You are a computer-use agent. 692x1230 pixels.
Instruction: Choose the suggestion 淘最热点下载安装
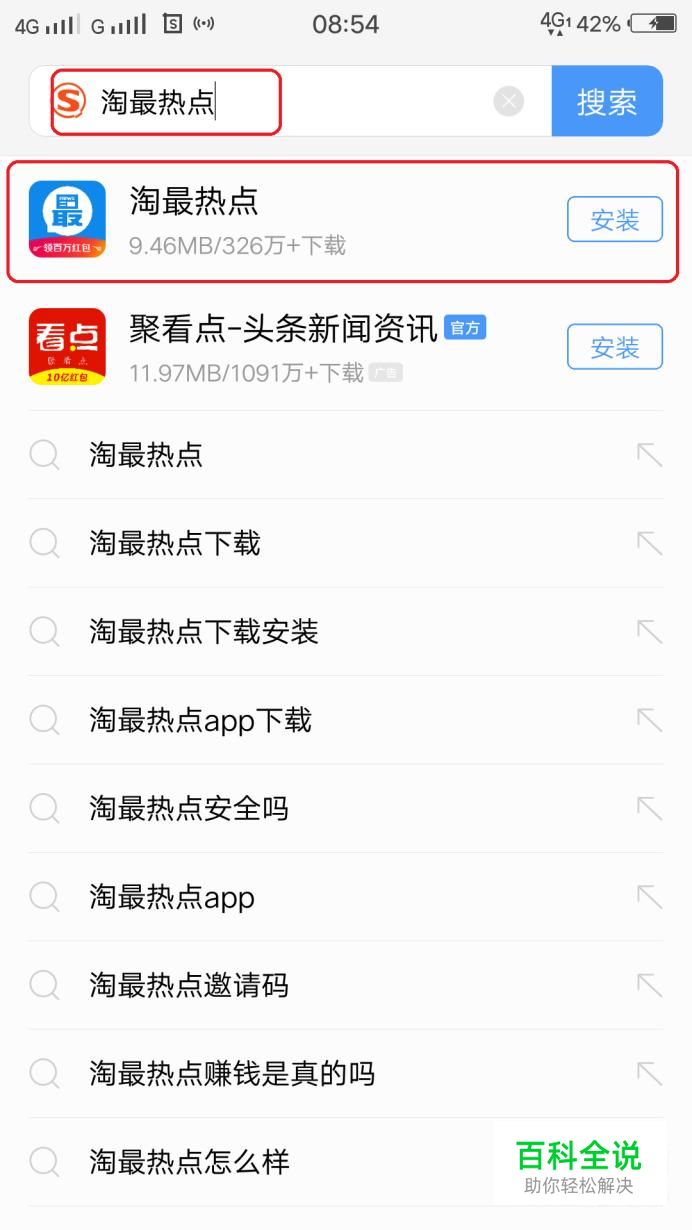[x=204, y=632]
